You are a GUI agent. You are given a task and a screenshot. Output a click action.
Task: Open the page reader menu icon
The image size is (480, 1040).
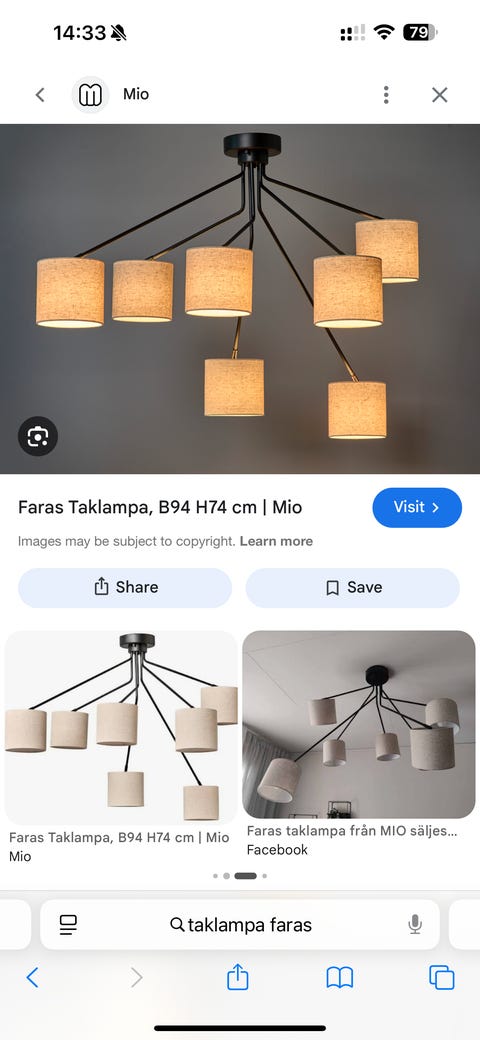click(x=68, y=925)
